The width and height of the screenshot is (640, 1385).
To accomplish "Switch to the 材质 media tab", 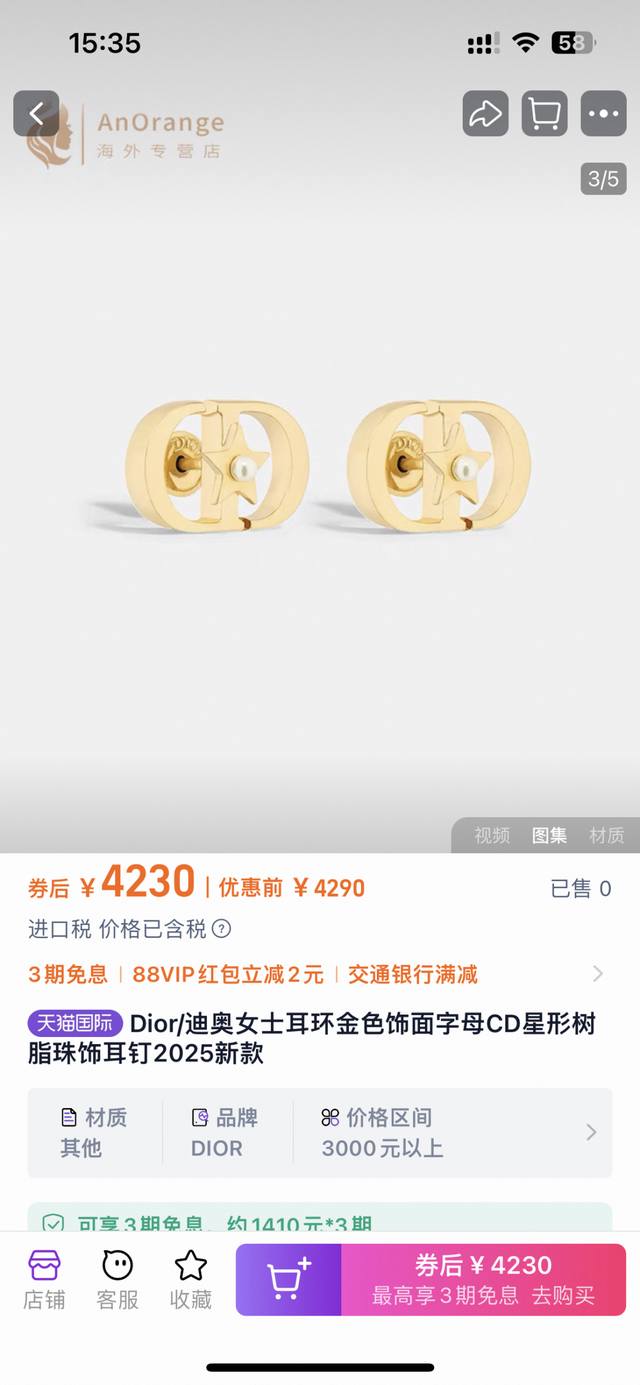I will (x=606, y=835).
